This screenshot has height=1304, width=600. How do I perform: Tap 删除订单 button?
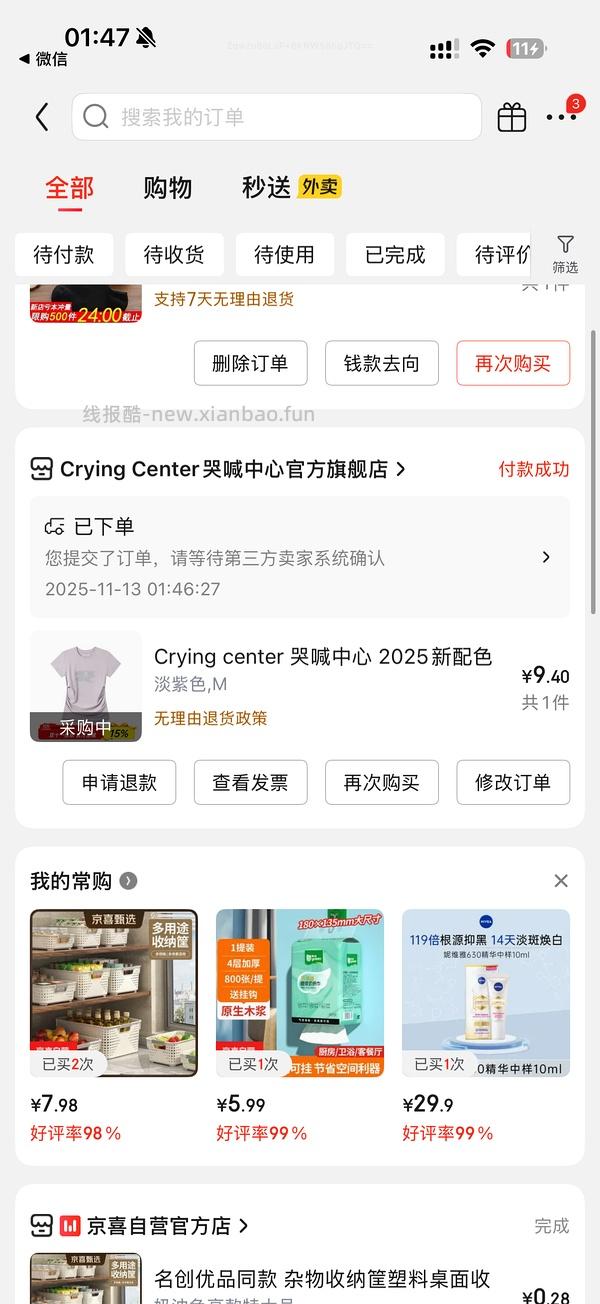coord(250,363)
